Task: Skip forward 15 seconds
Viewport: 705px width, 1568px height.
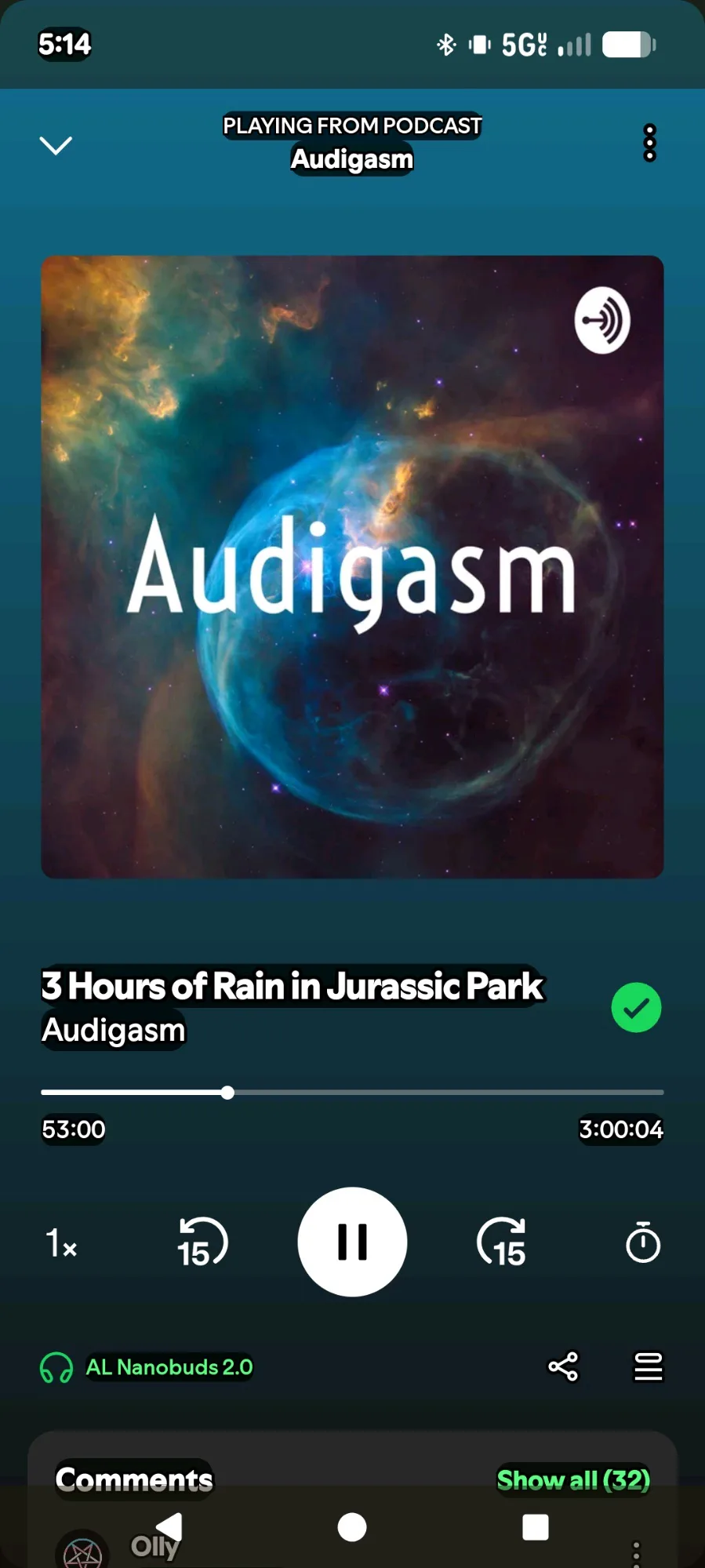Action: coord(502,1242)
